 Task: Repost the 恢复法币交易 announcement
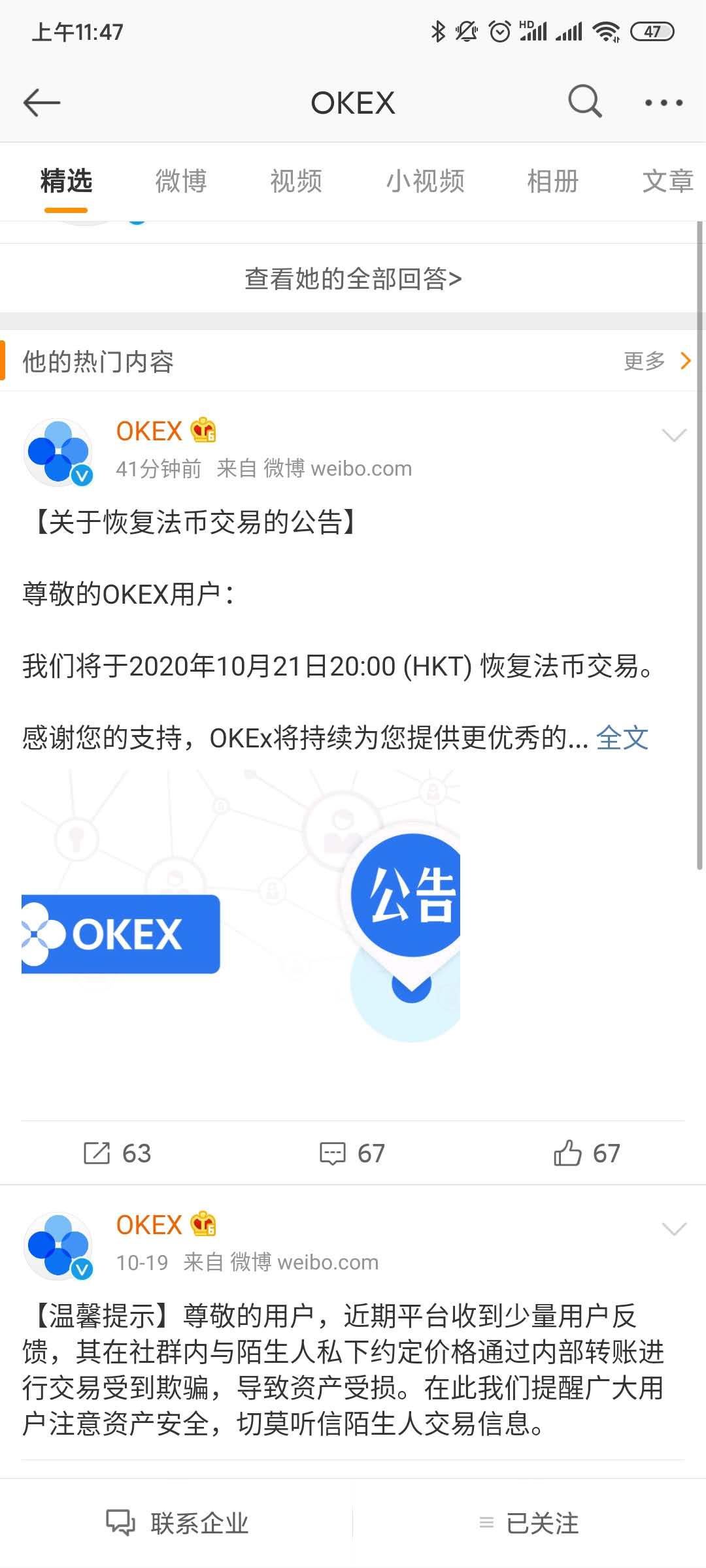[x=118, y=1153]
